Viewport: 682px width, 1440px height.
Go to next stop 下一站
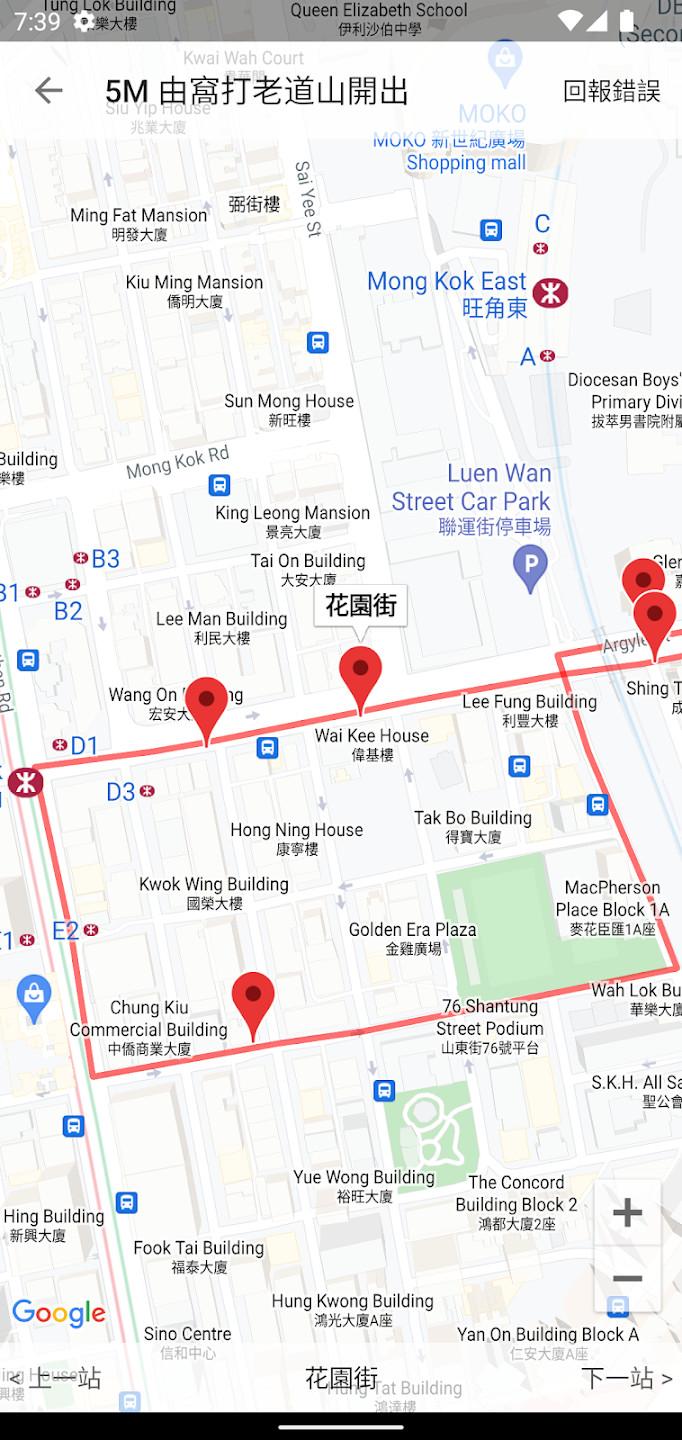627,1379
